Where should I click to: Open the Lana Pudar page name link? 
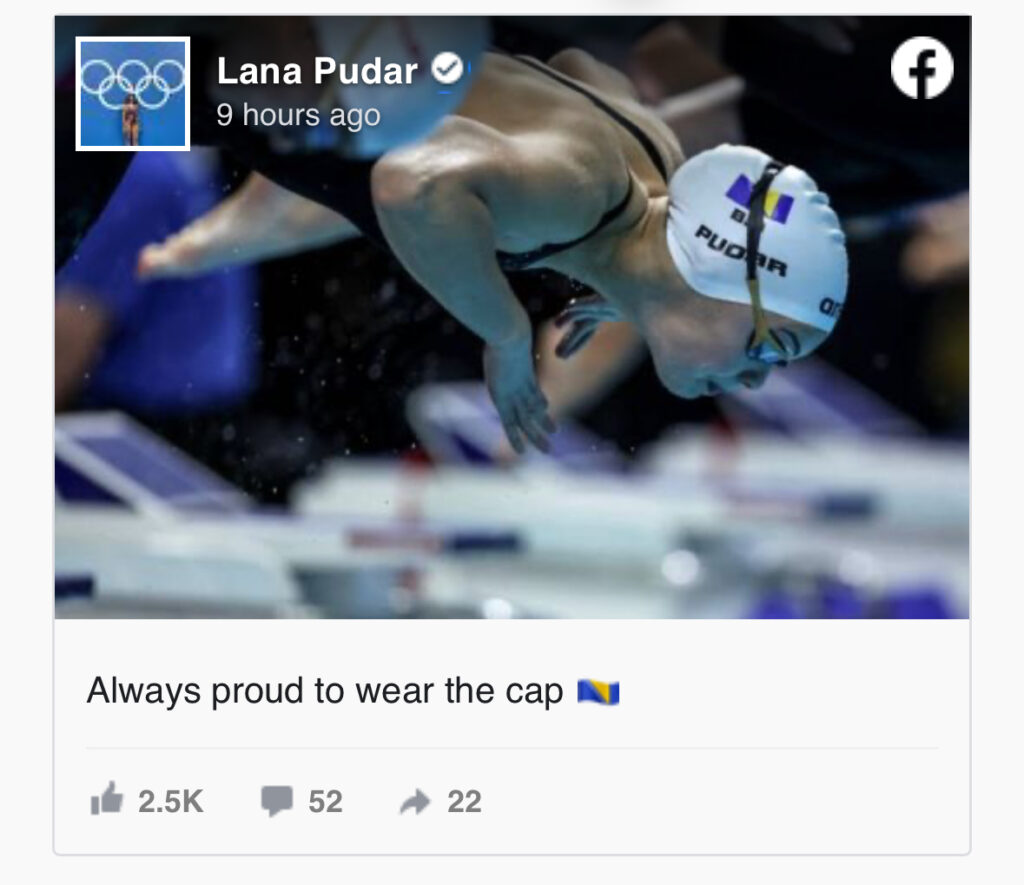[x=316, y=71]
